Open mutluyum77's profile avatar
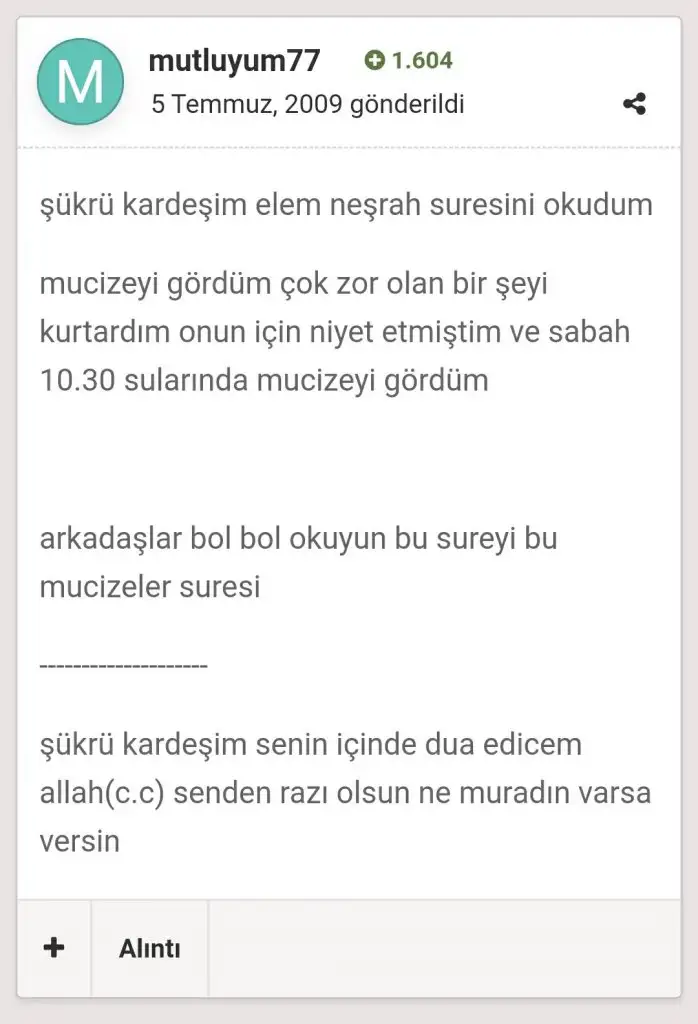Image resolution: width=698 pixels, height=1024 pixels. [80, 82]
